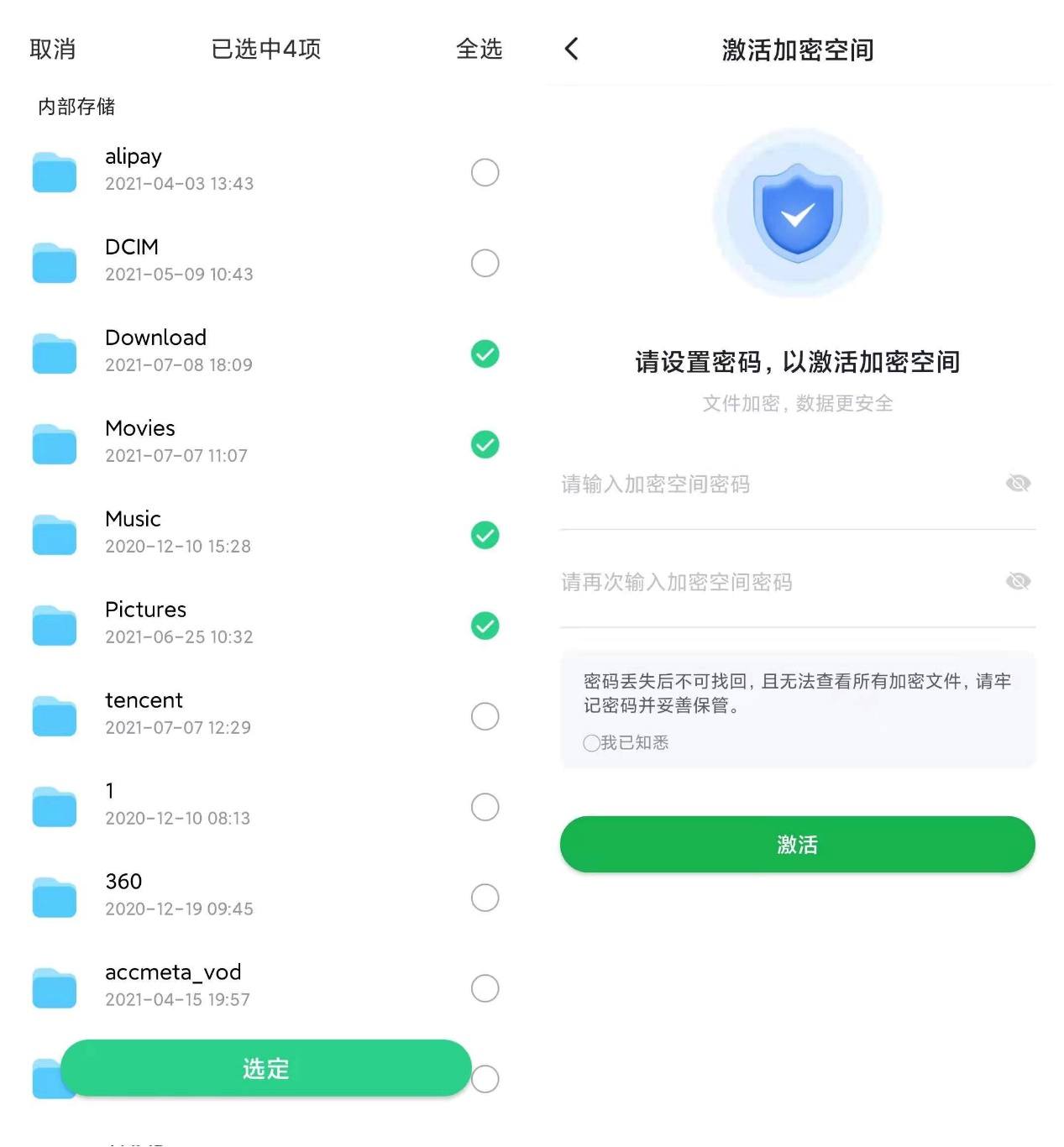Screen dimensions: 1064x1147
Task: Select the accmeta_vod folder checkbox
Action: tap(485, 988)
